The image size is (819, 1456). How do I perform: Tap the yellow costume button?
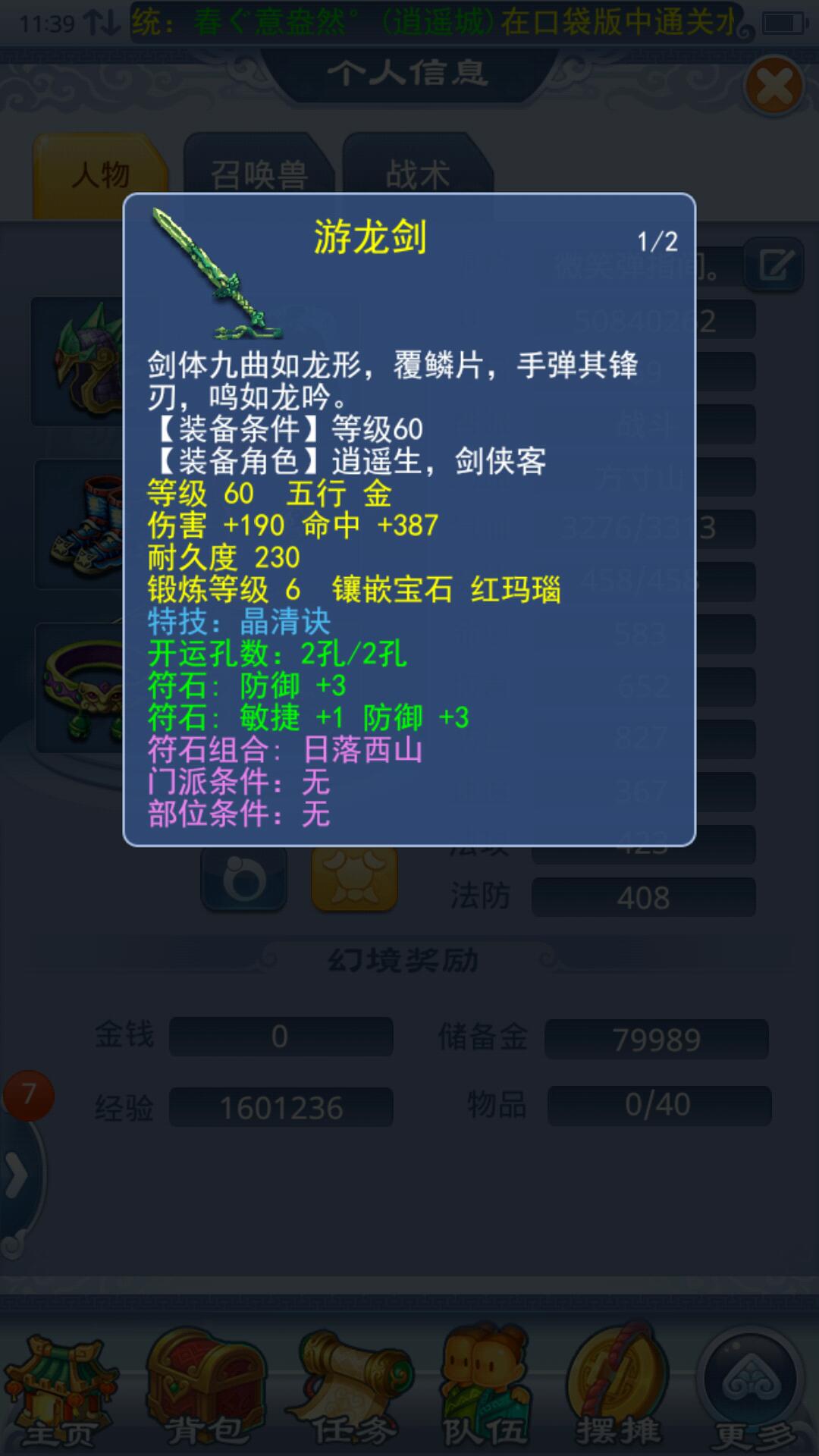354,880
